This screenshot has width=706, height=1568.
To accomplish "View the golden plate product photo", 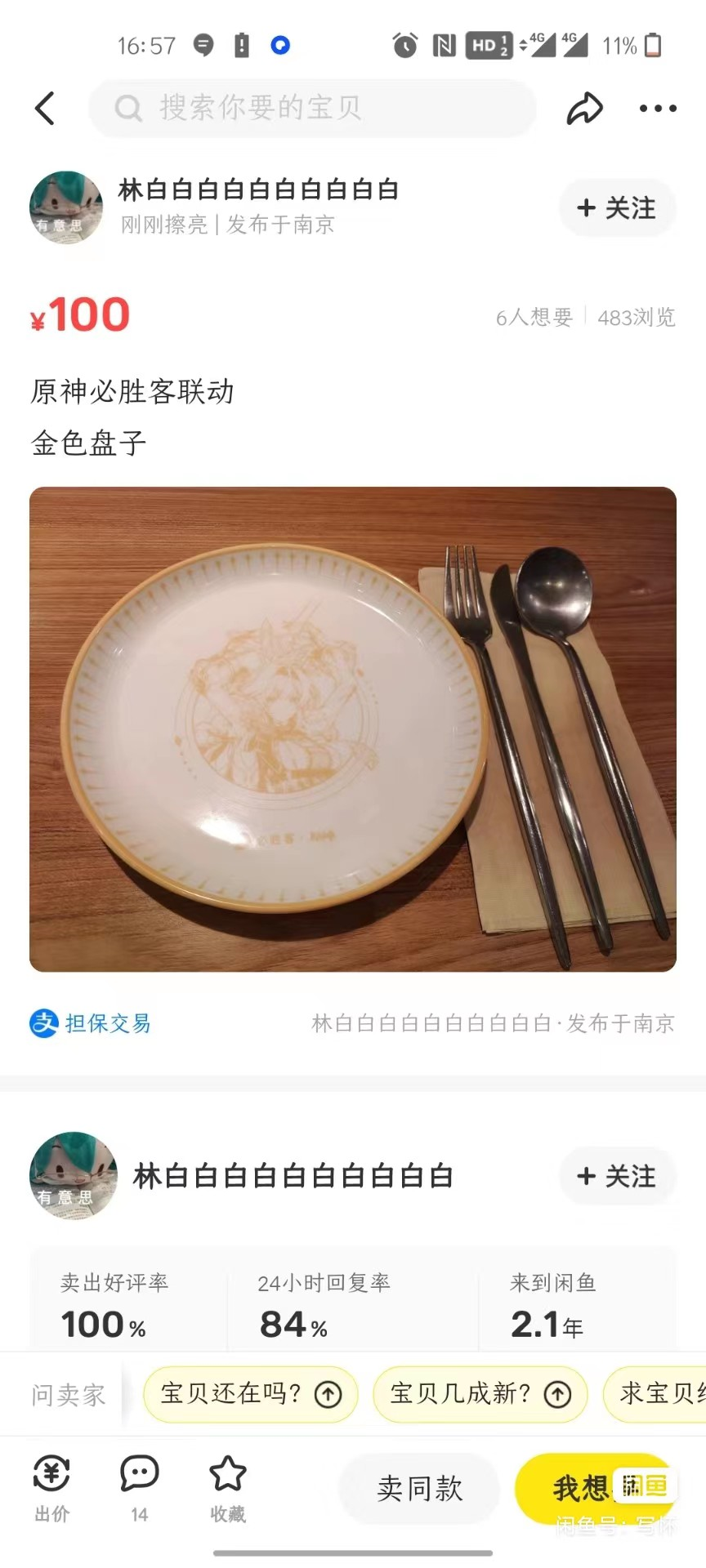I will (x=353, y=728).
